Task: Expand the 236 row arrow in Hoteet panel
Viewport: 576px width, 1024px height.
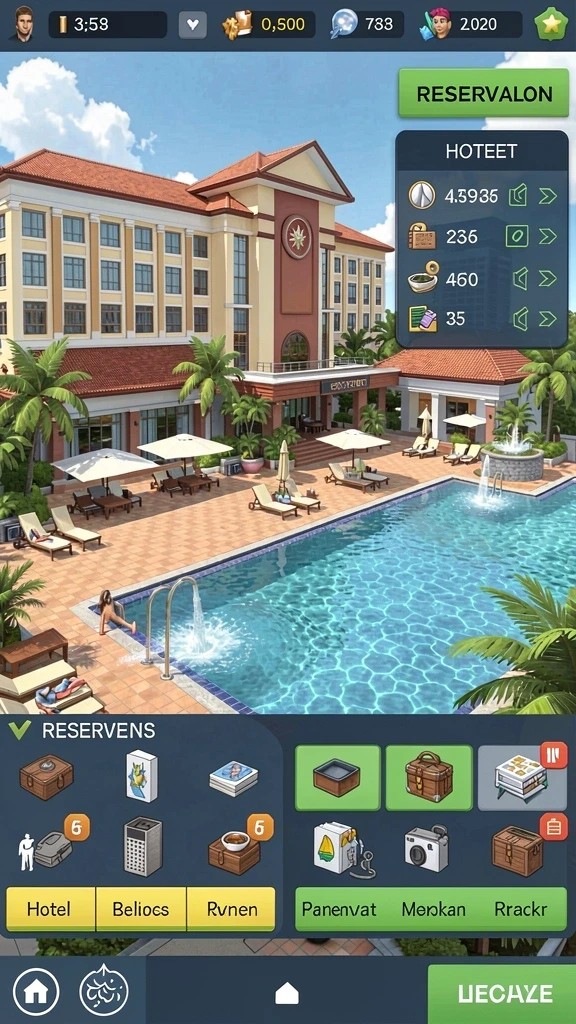Action: (x=547, y=236)
